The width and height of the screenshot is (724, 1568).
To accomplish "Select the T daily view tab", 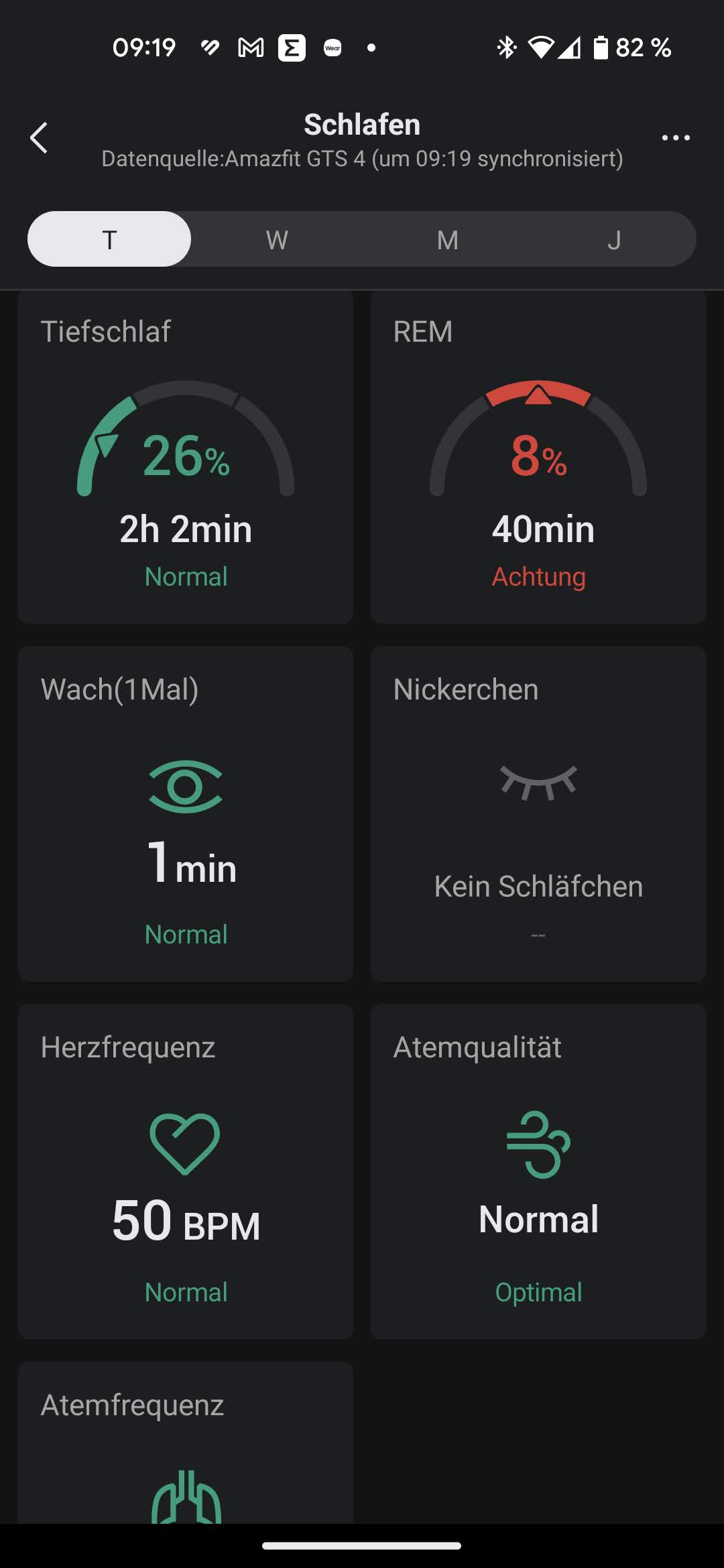I will (109, 239).
